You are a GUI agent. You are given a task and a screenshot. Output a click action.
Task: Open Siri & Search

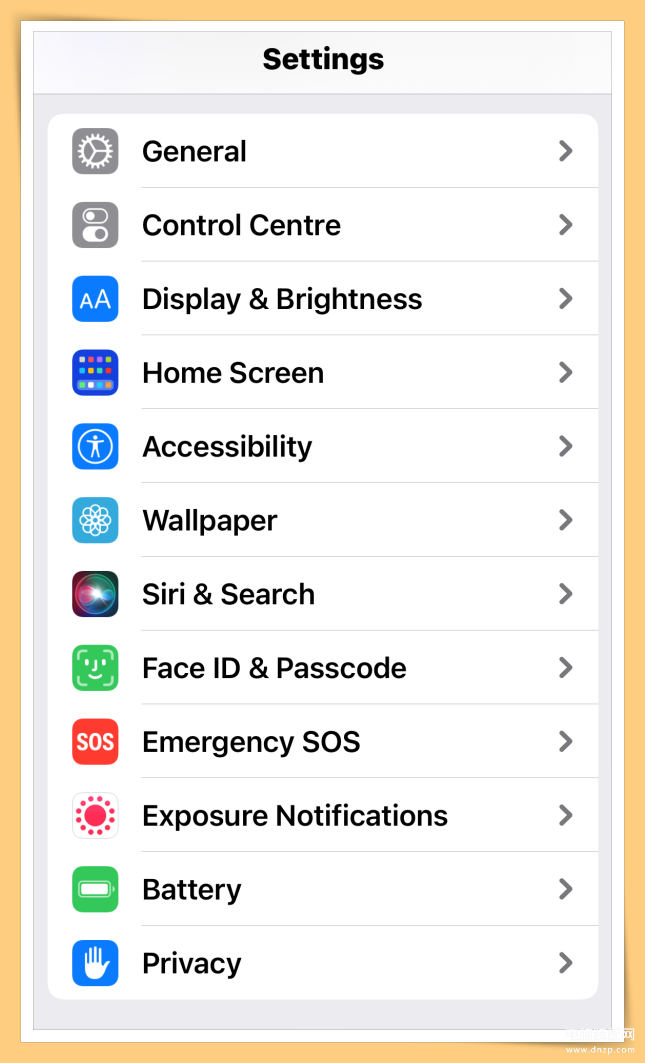click(323, 594)
